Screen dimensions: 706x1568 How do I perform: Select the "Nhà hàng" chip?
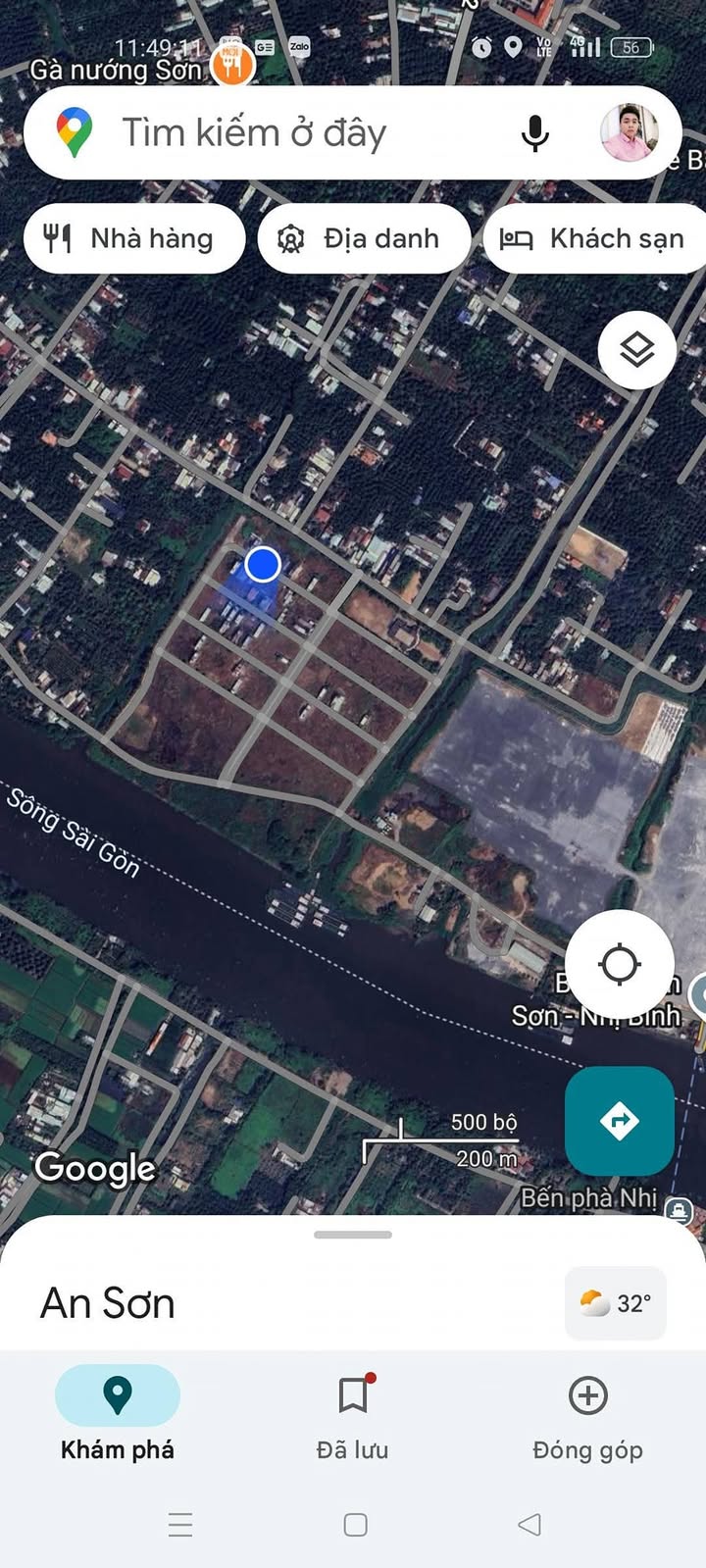coord(133,238)
